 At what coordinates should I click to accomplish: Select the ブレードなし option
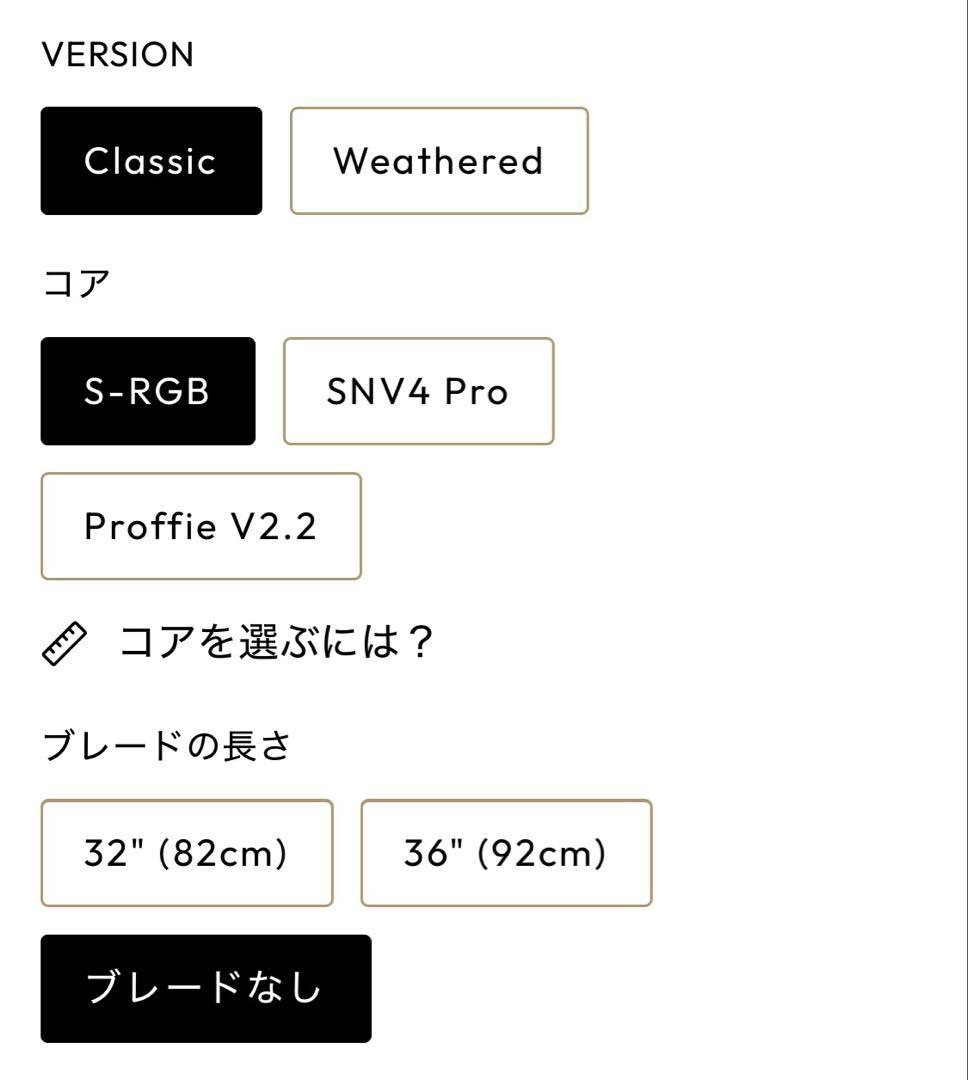point(206,988)
